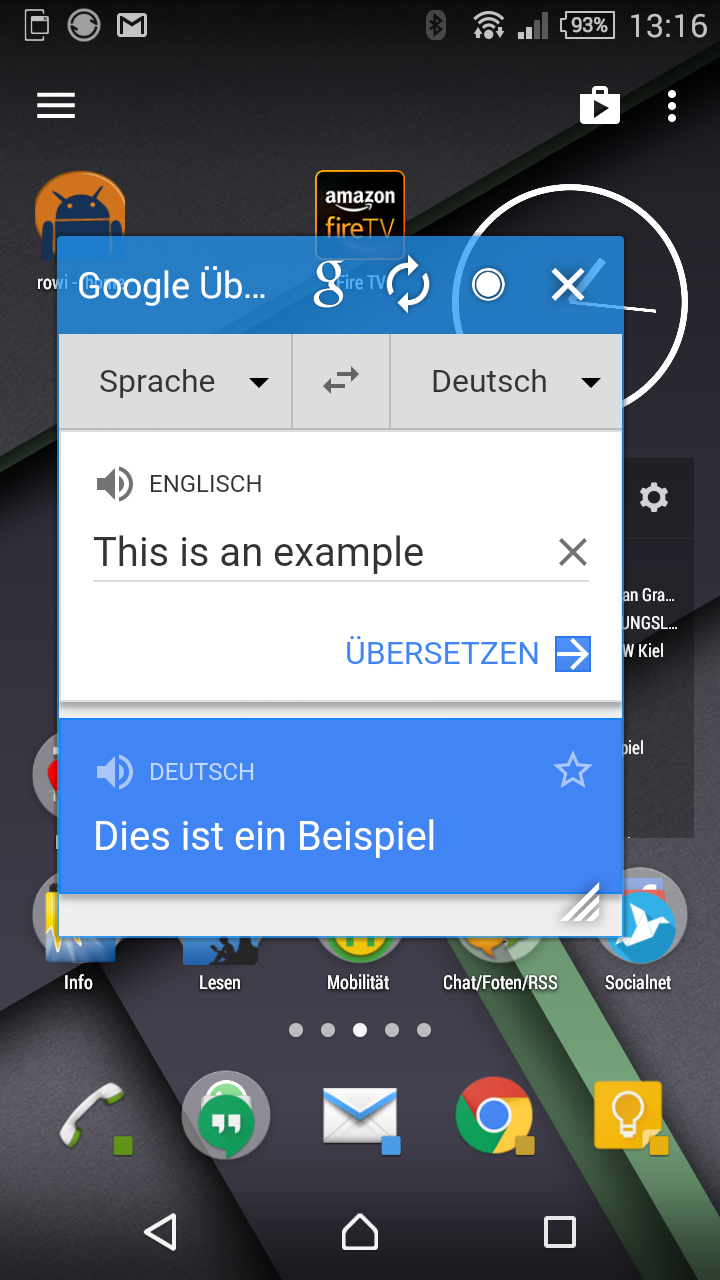Image resolution: width=720 pixels, height=1280 pixels.
Task: Open the launcher overflow menu
Action: click(672, 106)
